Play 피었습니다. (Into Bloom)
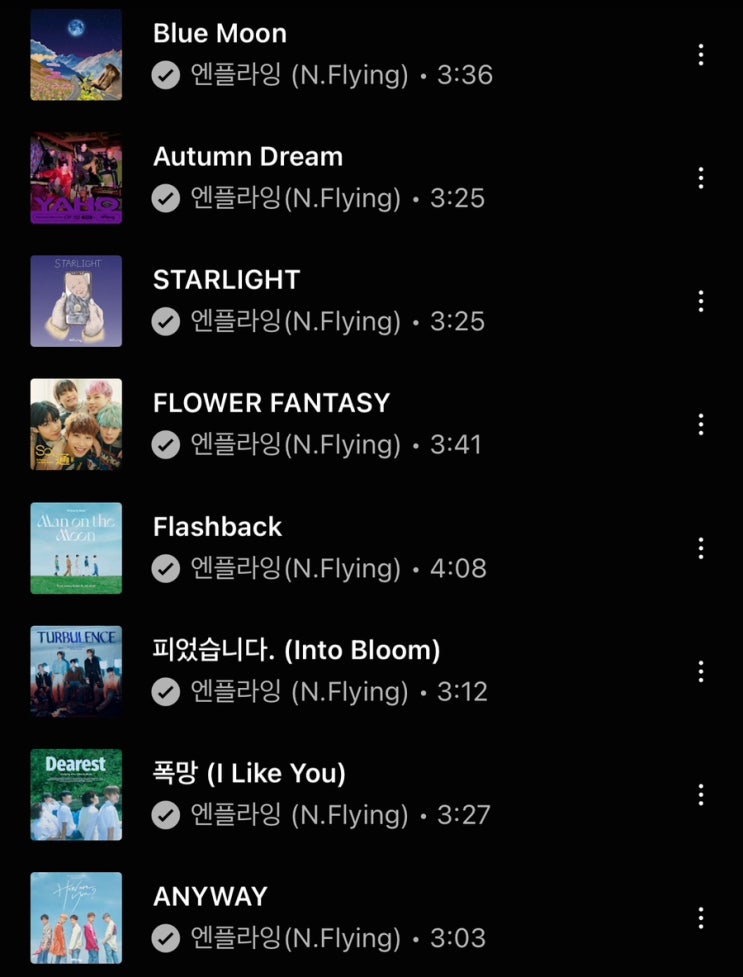Viewport: 743px width, 977px height. pos(296,650)
